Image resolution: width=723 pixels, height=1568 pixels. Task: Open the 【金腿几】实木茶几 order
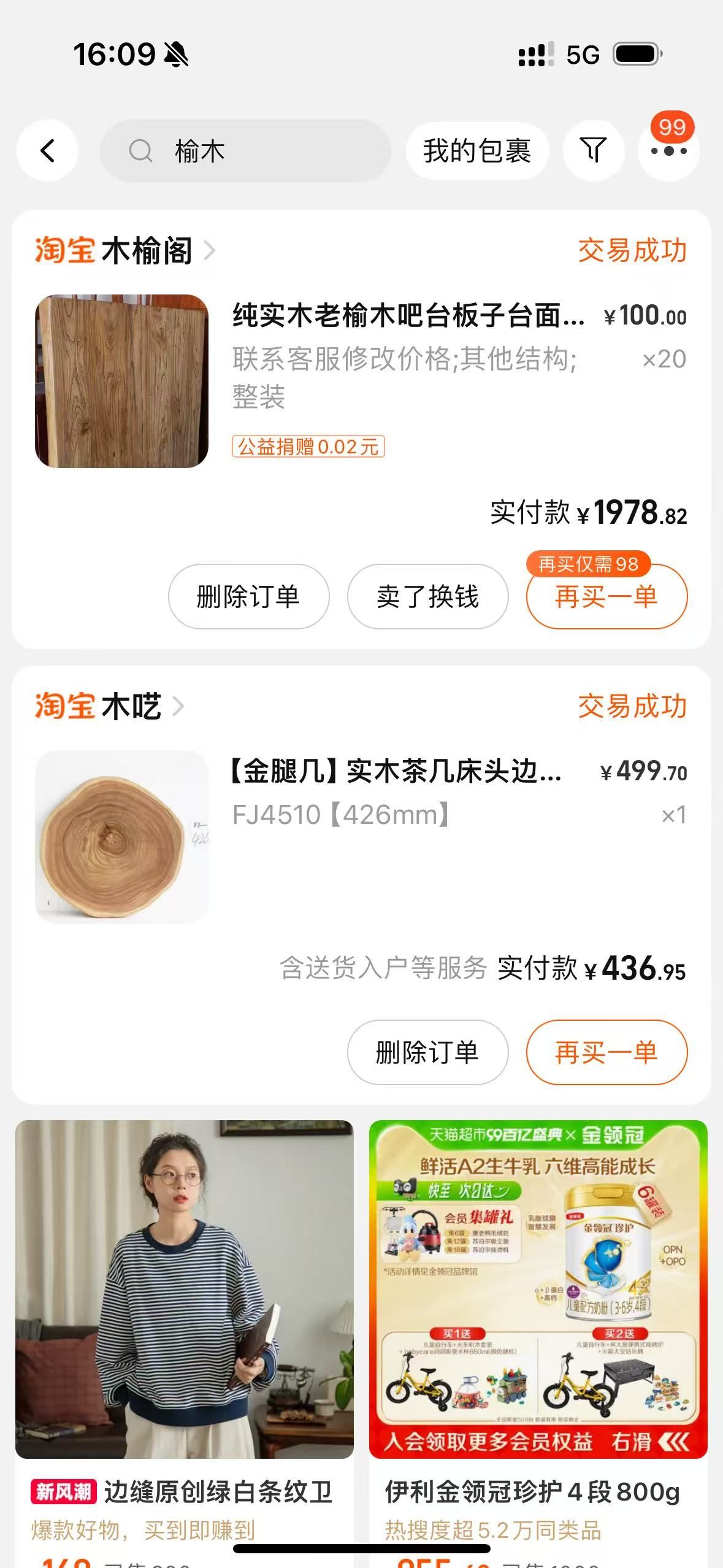point(396,772)
